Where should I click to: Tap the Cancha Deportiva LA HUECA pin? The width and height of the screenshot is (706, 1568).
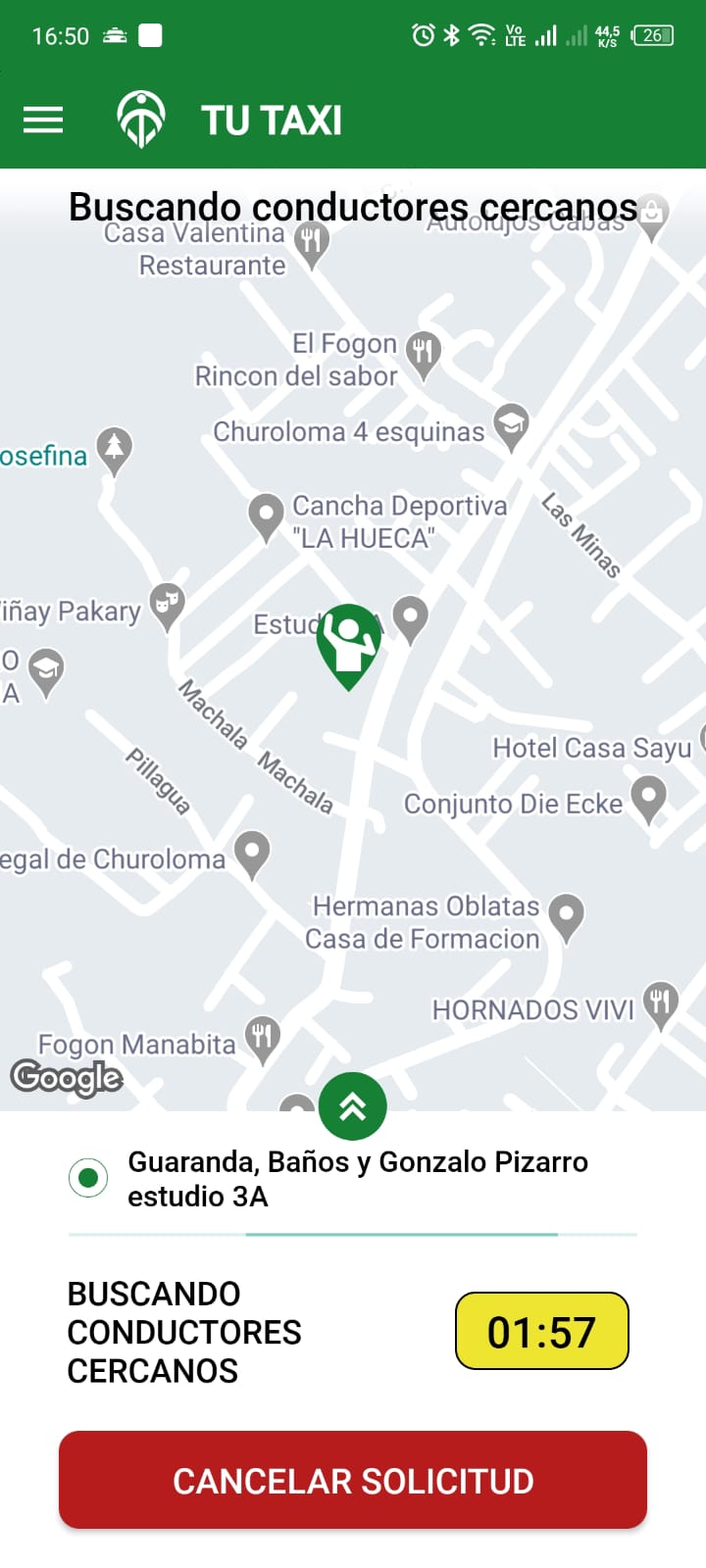pos(266,514)
